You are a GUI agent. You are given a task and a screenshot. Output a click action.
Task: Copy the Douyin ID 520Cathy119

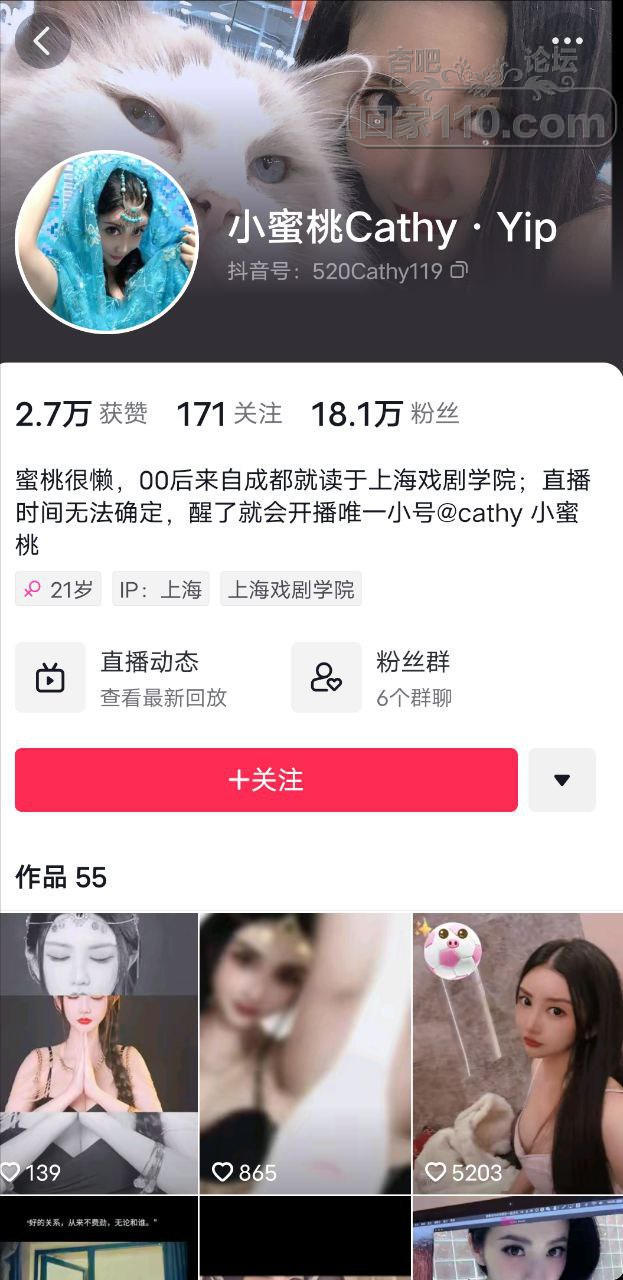459,270
